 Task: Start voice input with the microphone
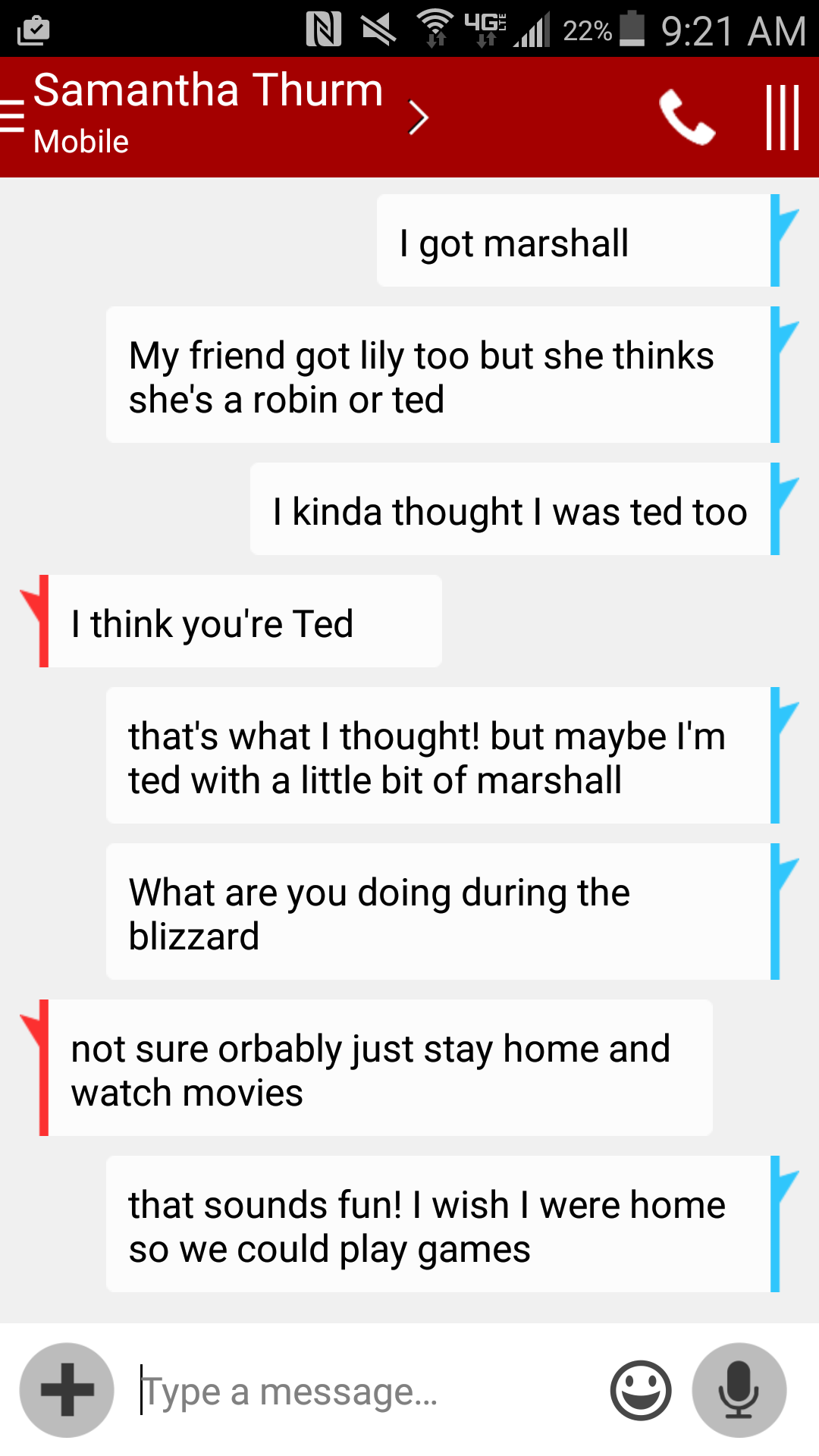point(739,1389)
